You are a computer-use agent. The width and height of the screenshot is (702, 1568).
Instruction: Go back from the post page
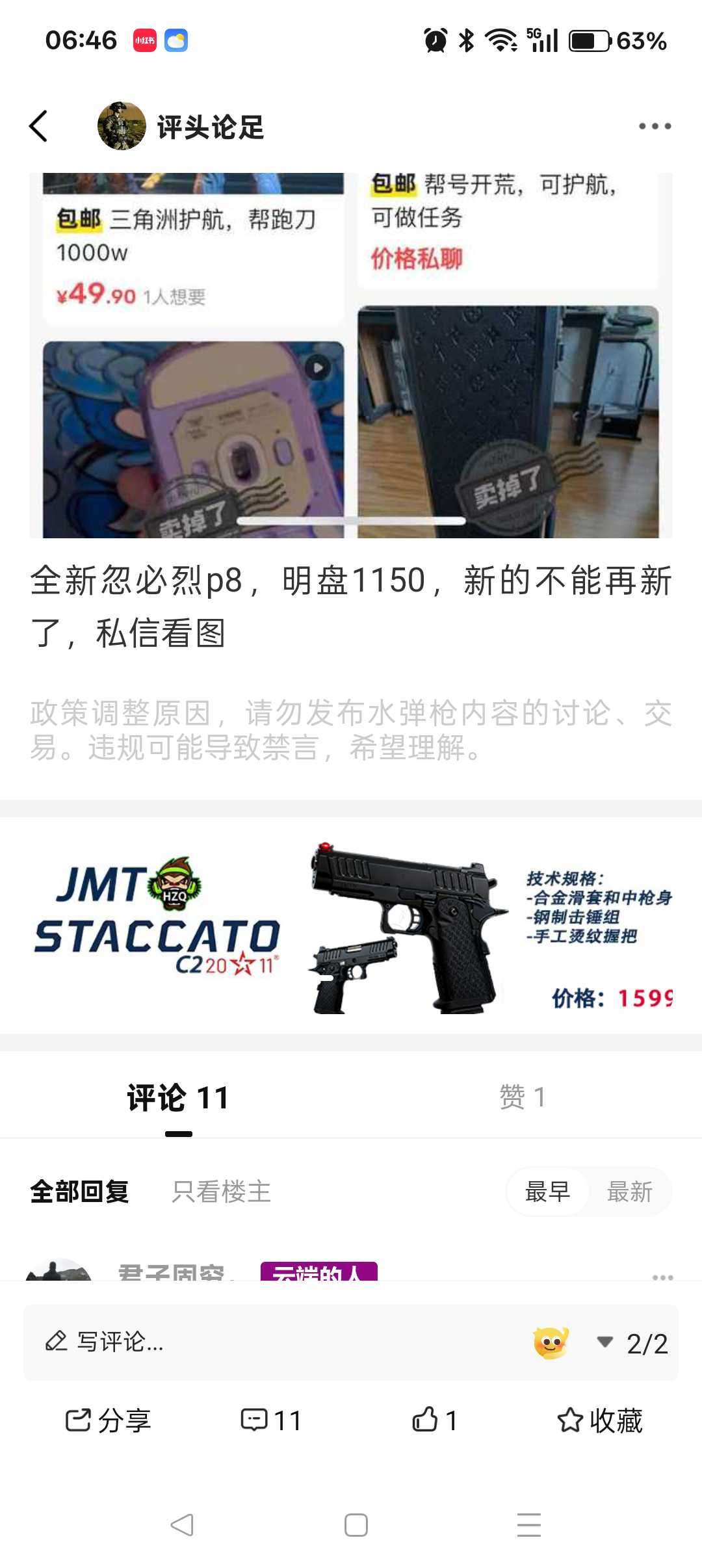[x=39, y=126]
